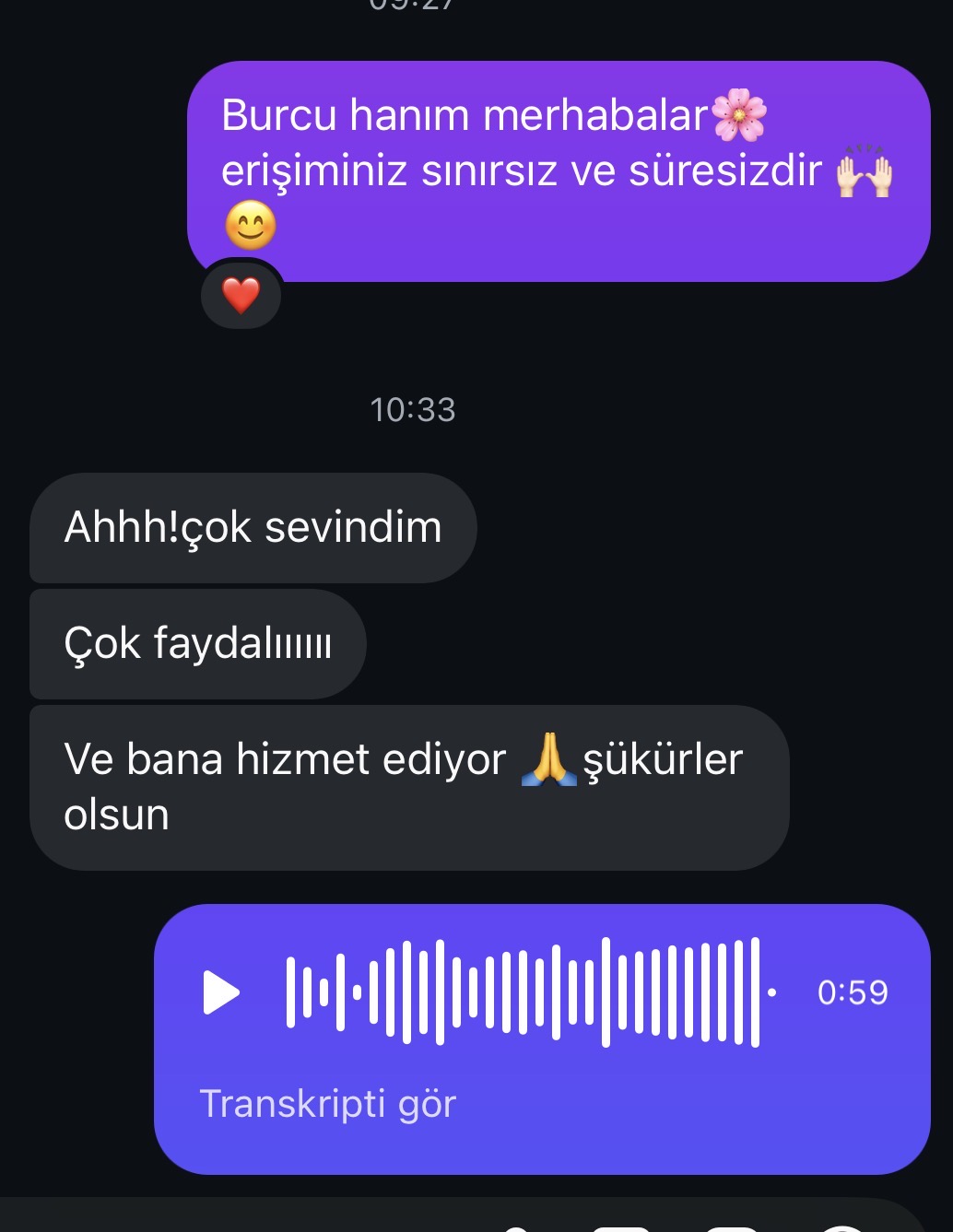Play the 0:59 voice message
Viewport: 953px width, 1232px height.
221,992
